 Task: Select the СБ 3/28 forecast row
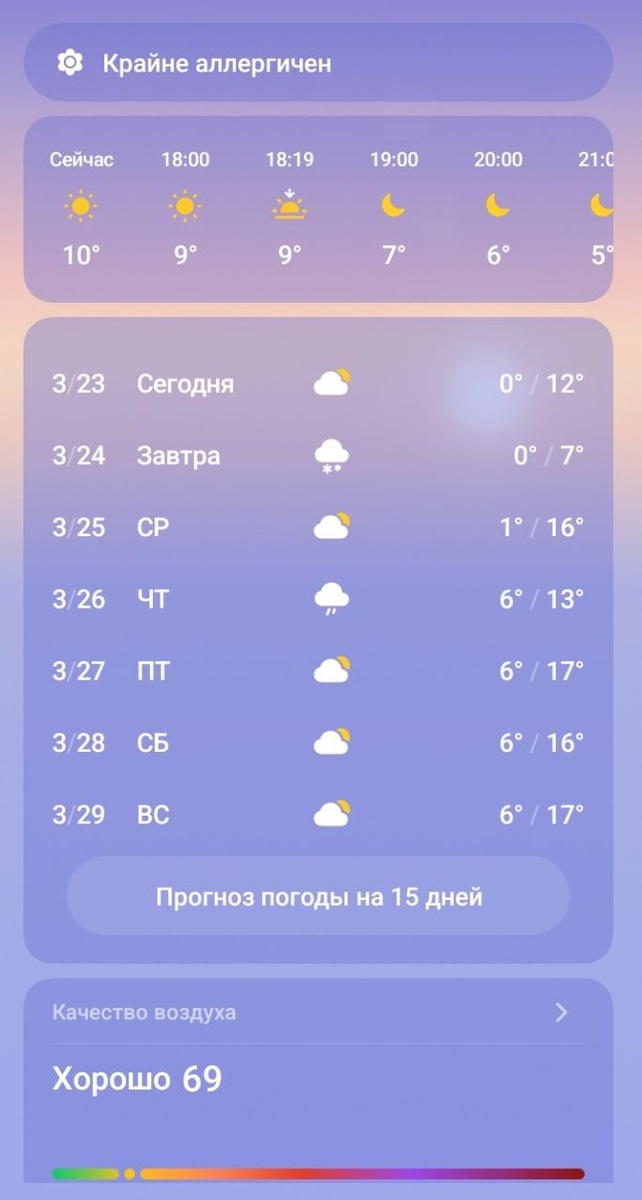click(x=318, y=743)
